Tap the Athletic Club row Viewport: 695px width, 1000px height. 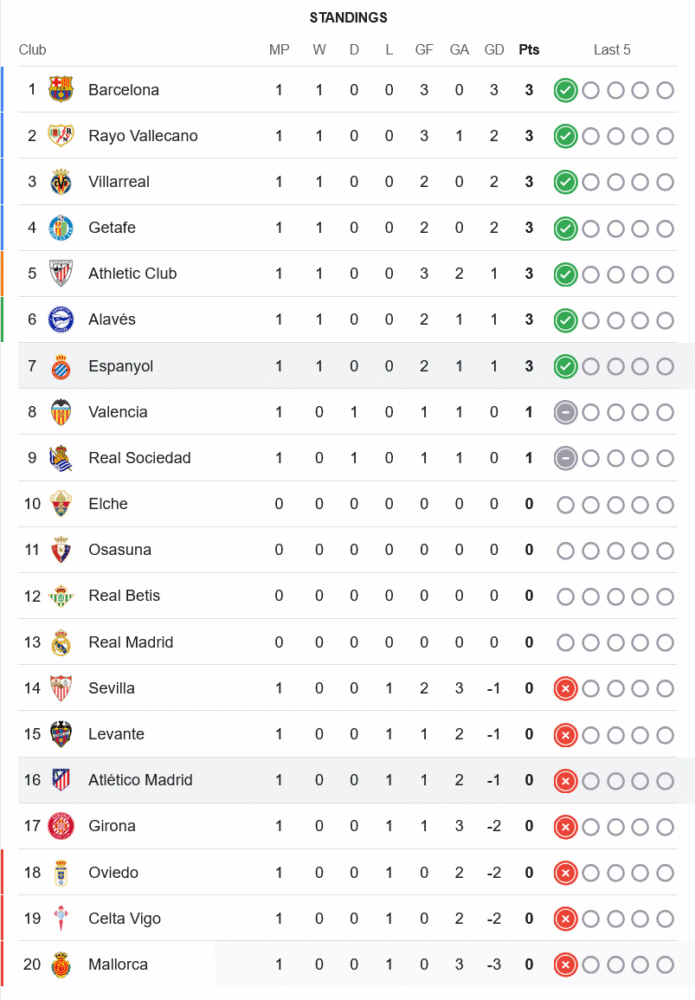pos(132,274)
